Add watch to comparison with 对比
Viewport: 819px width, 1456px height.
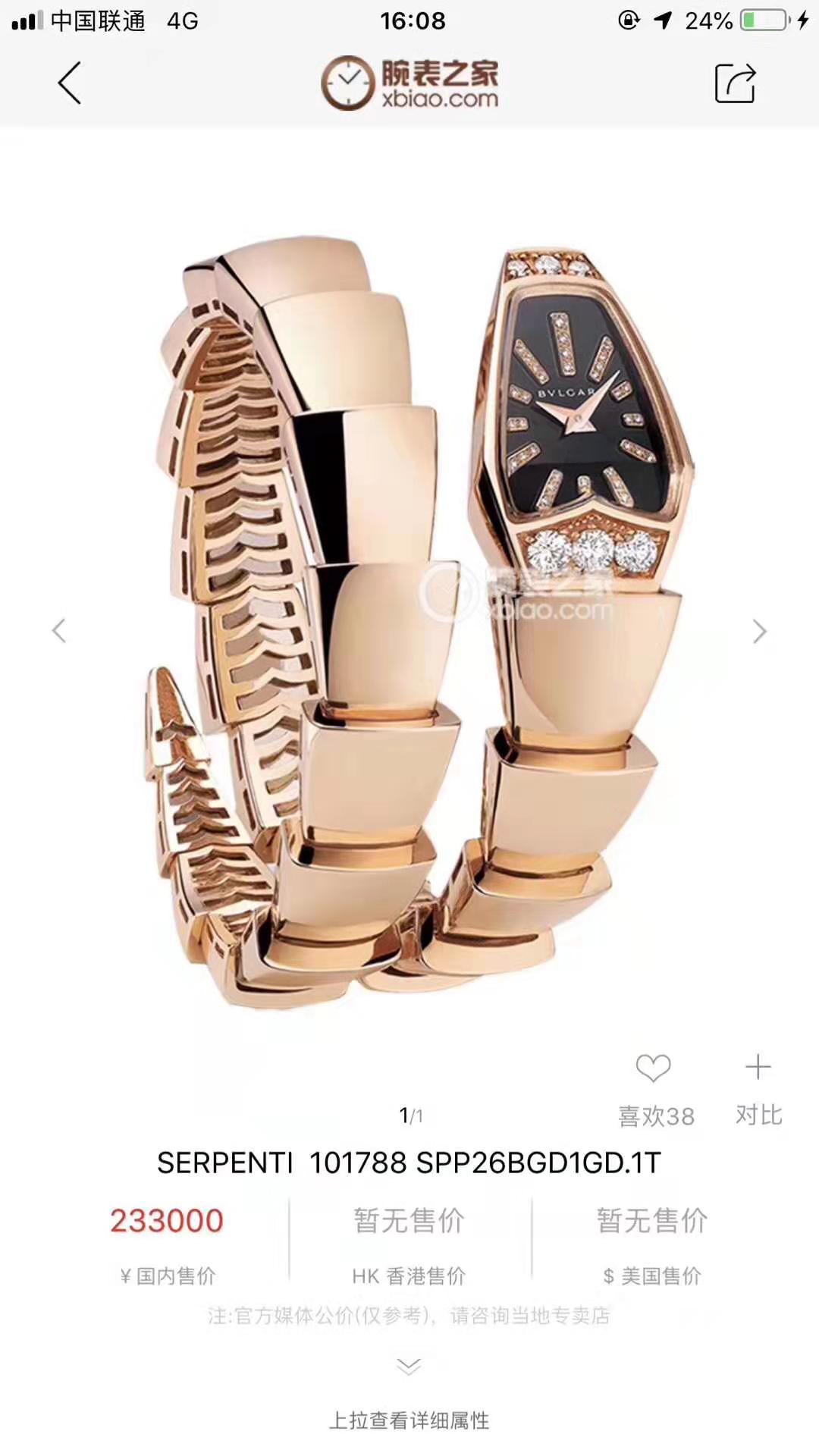(758, 1090)
